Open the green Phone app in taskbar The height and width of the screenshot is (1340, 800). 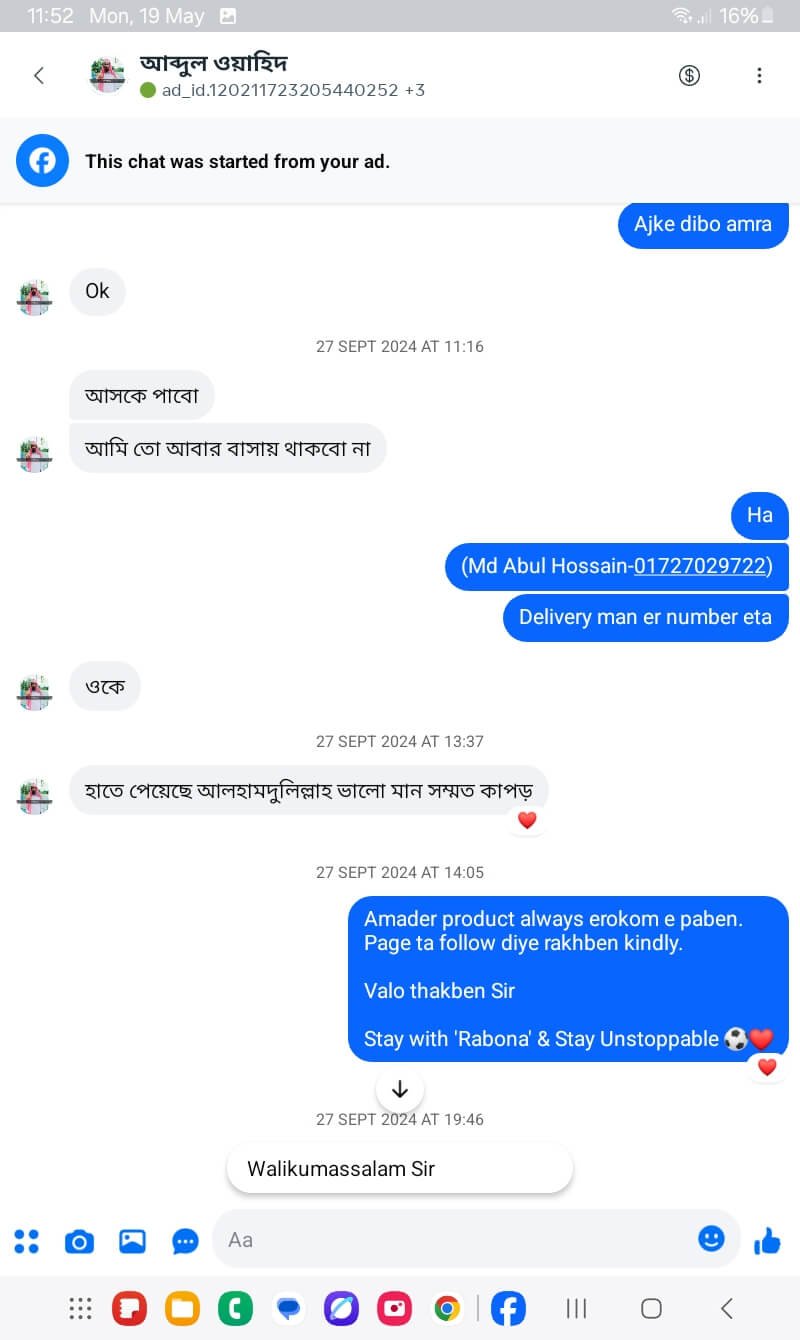point(235,1308)
